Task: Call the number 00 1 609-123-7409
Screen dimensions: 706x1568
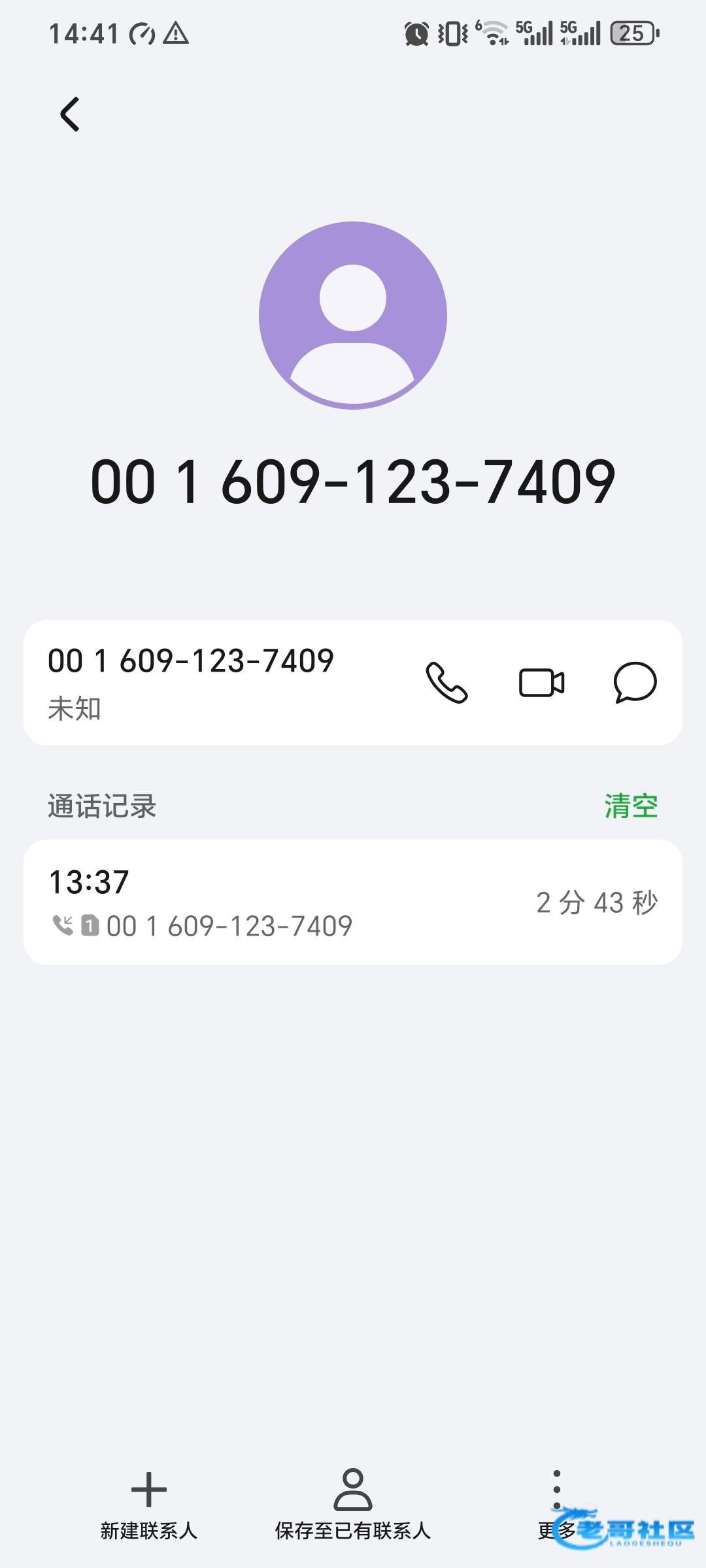Action: [447, 683]
